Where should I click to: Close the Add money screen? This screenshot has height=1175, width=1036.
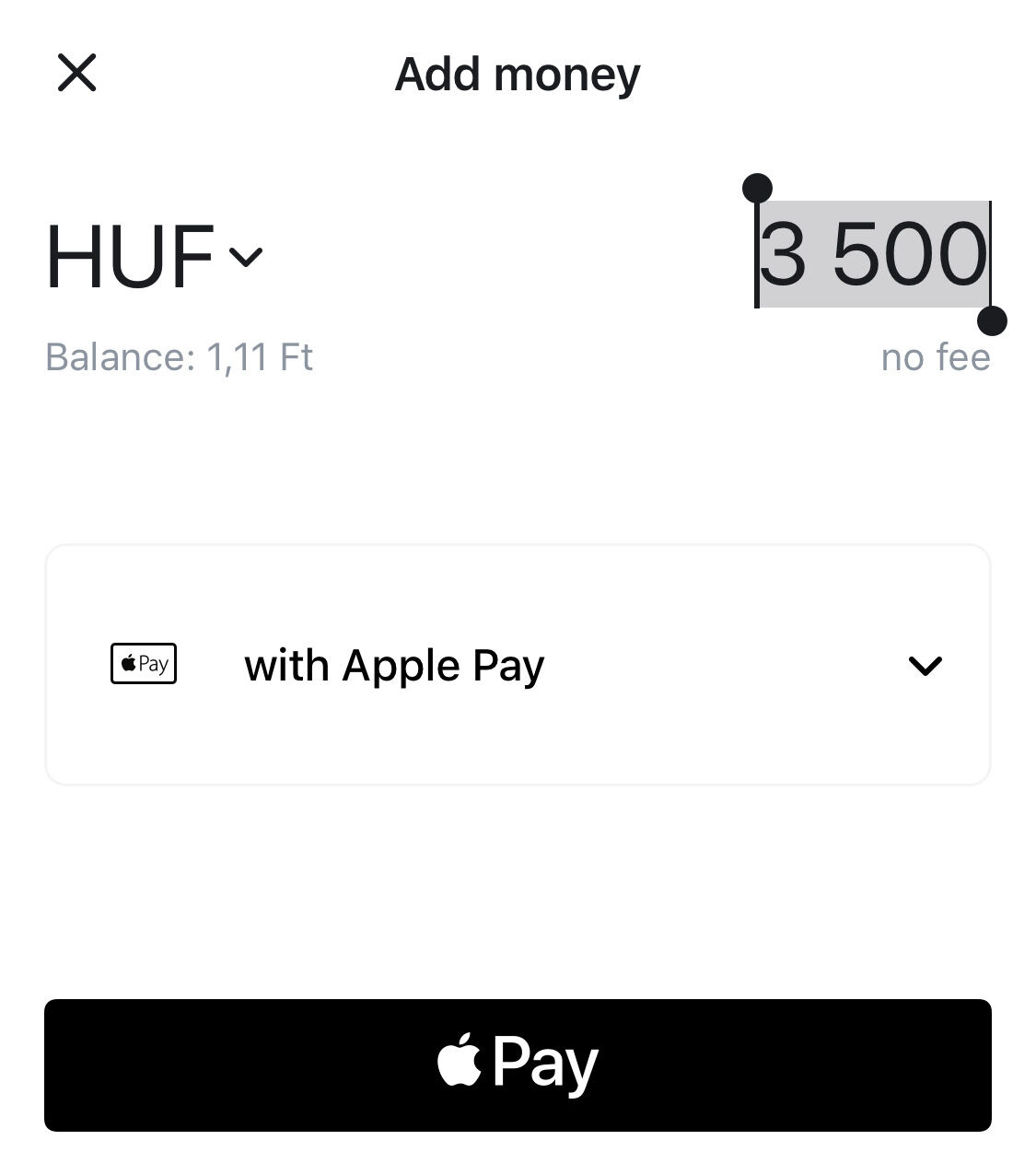coord(76,73)
